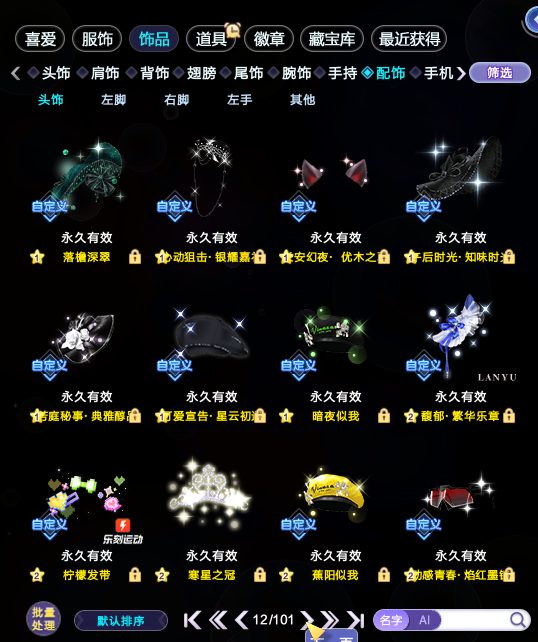The image size is (538, 642).
Task: Change sorting via 默认排序
Action: click(x=121, y=621)
